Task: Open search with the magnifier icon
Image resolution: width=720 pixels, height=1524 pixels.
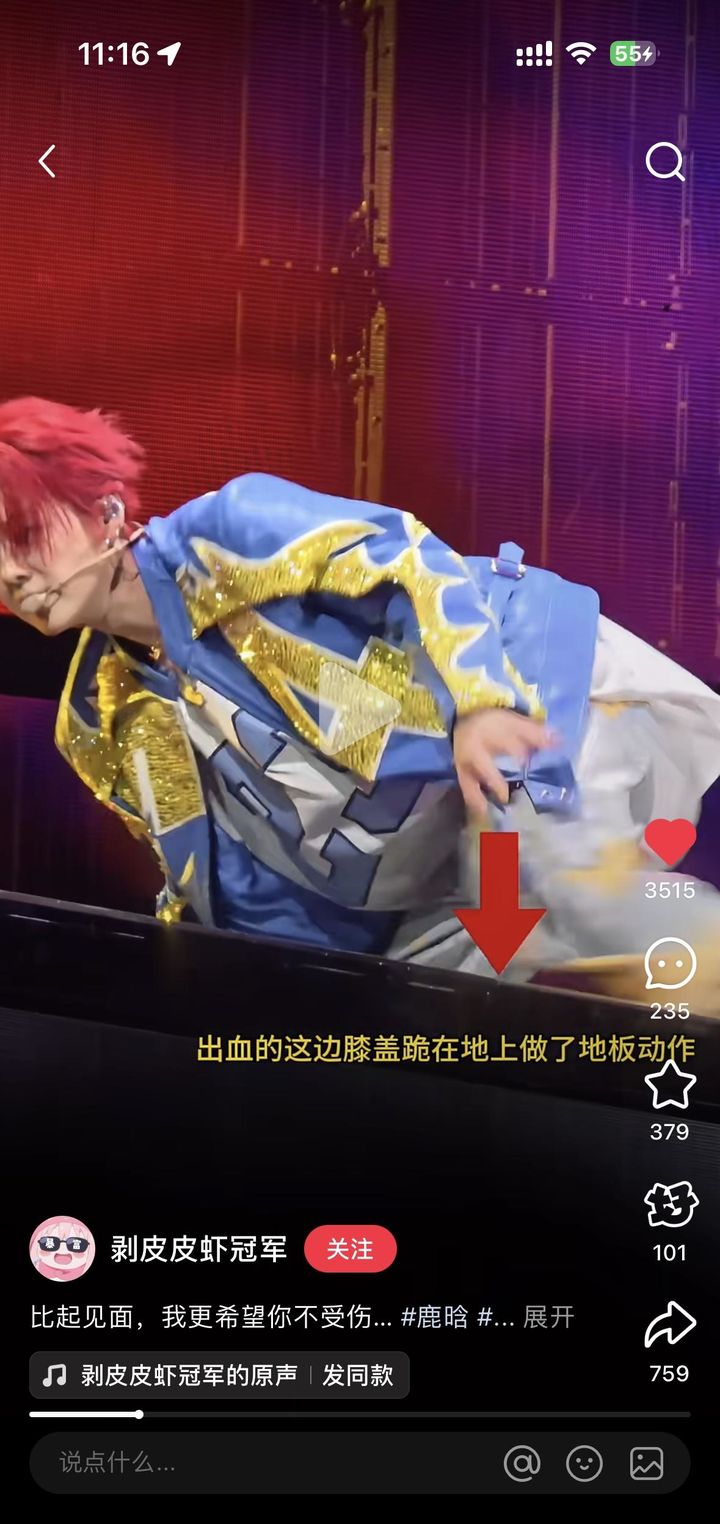Action: click(x=665, y=161)
